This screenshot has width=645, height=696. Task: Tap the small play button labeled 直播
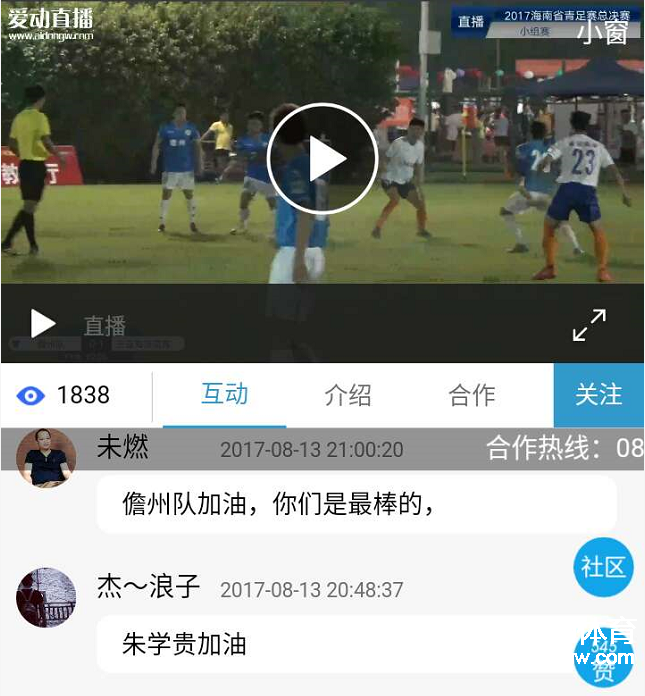(43, 324)
